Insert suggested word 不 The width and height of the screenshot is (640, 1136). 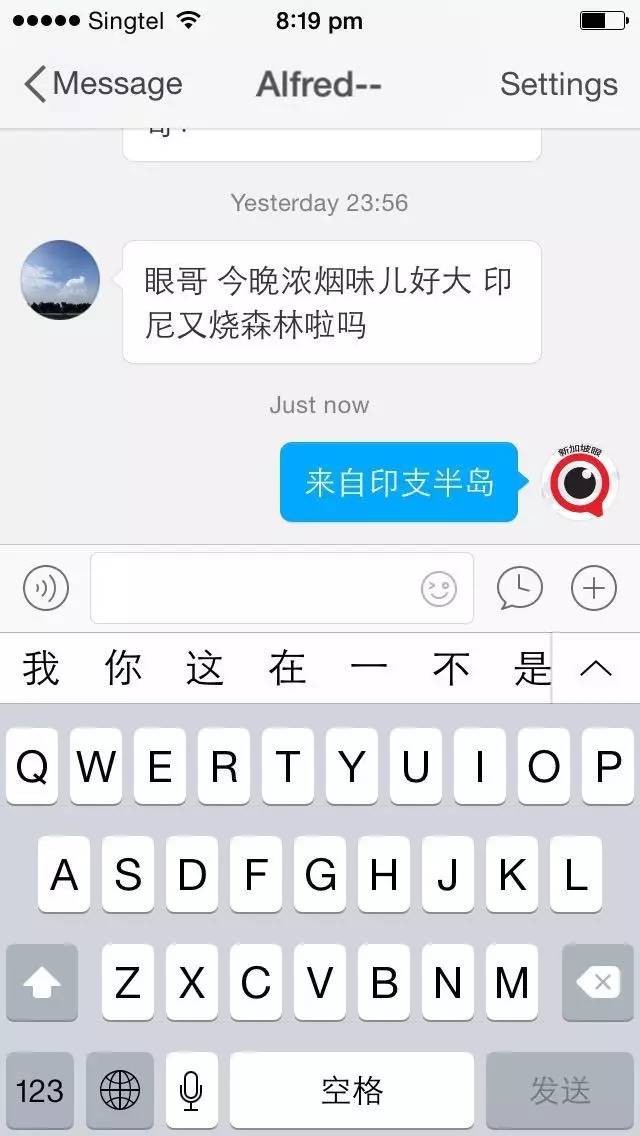(x=451, y=668)
